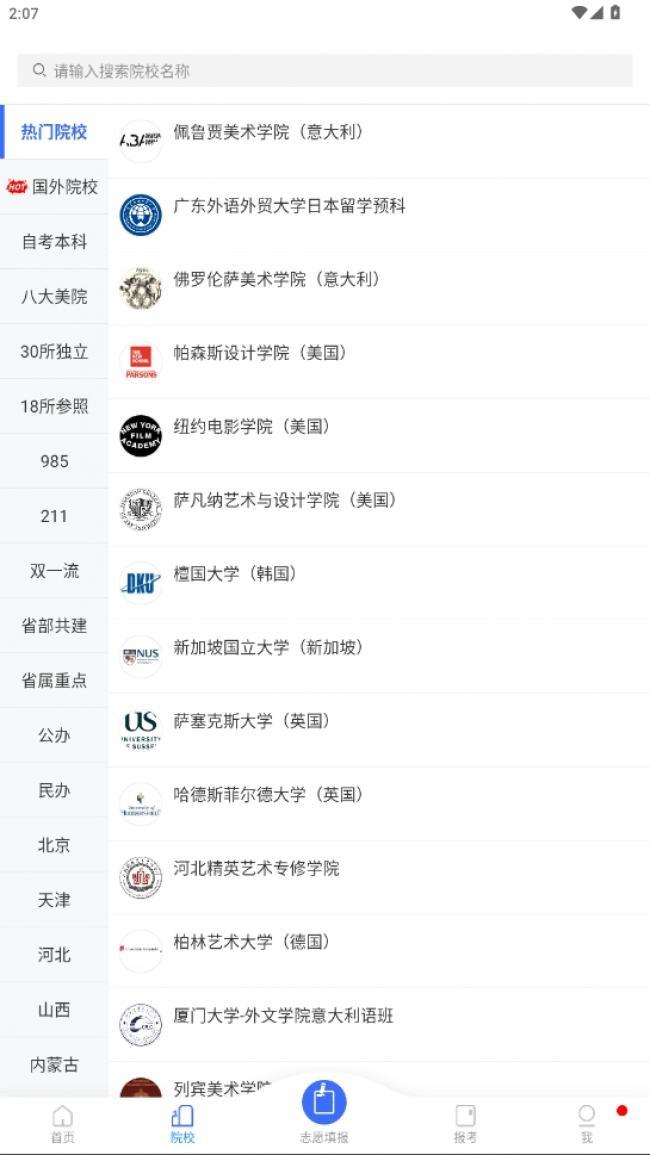Go to the 首页 tab
650x1155 pixels.
pyautogui.click(x=63, y=1125)
